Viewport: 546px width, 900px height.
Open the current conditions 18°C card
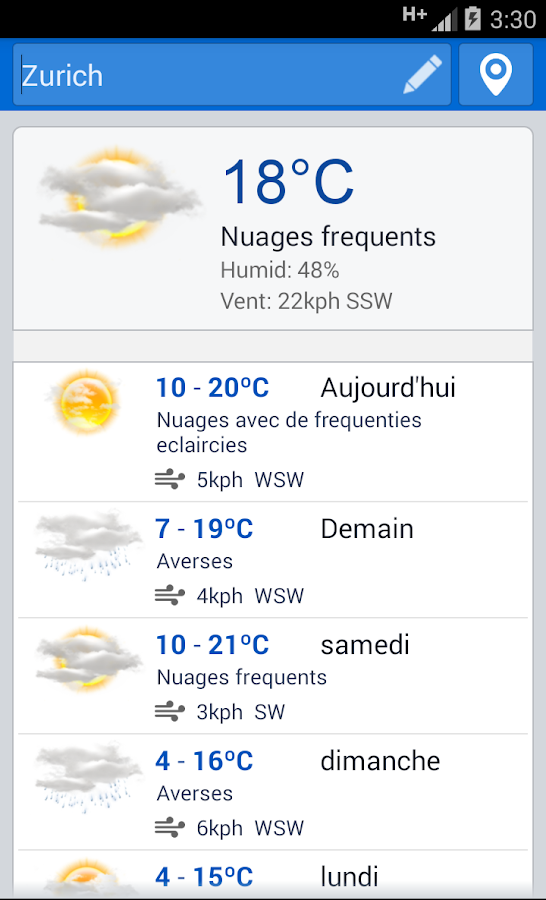273,228
